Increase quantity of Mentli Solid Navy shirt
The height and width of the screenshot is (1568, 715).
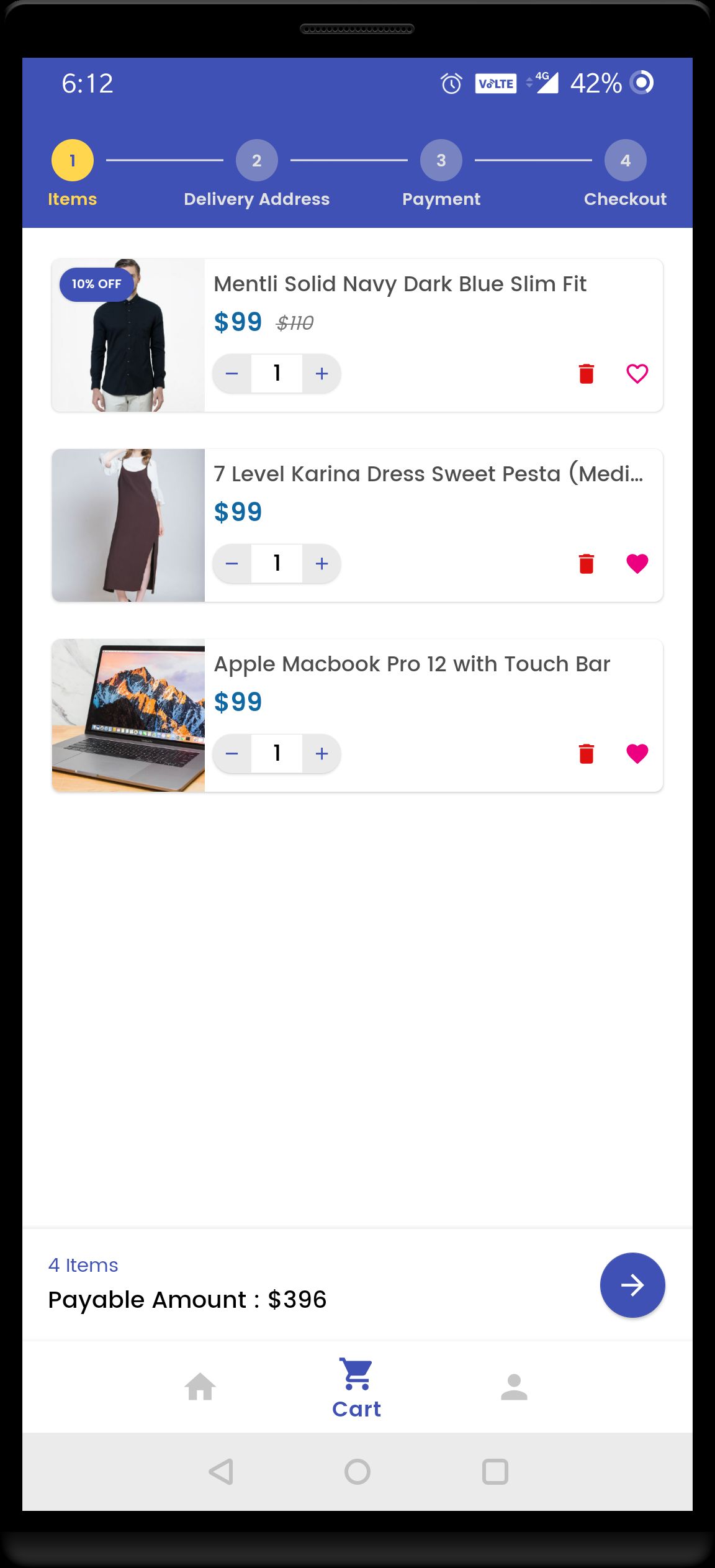321,374
